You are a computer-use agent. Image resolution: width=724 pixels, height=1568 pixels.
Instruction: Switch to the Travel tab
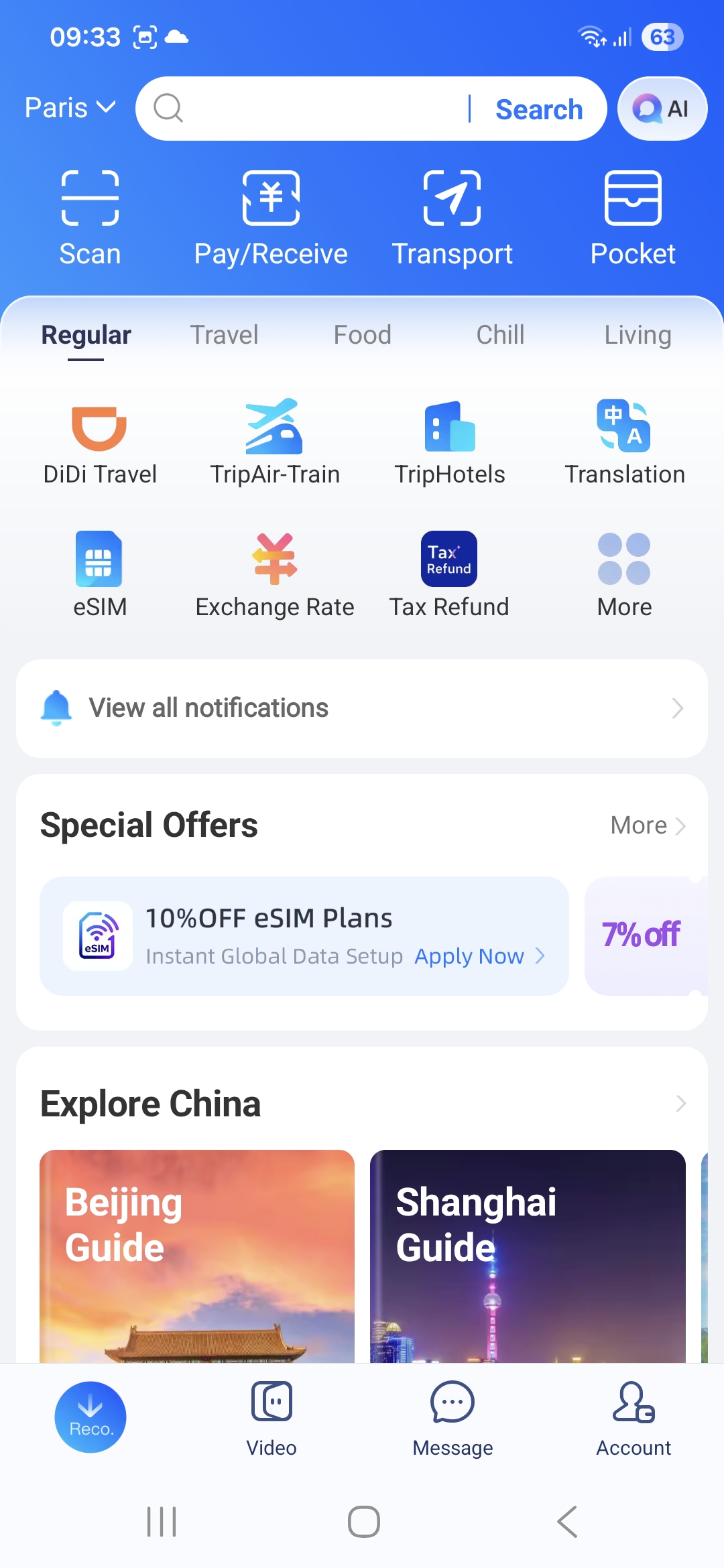pyautogui.click(x=224, y=334)
